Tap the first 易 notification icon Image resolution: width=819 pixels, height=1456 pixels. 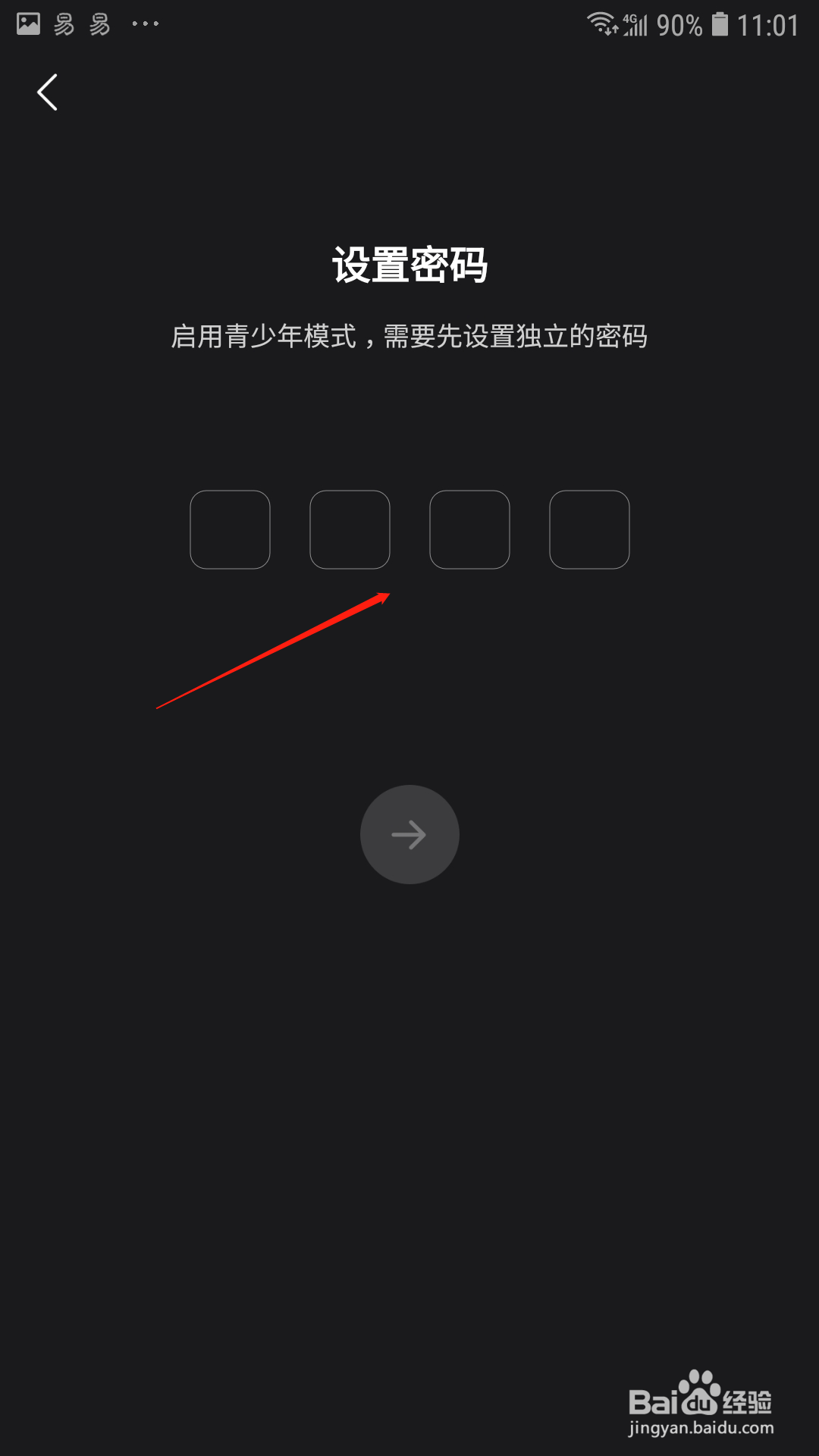pyautogui.click(x=64, y=23)
